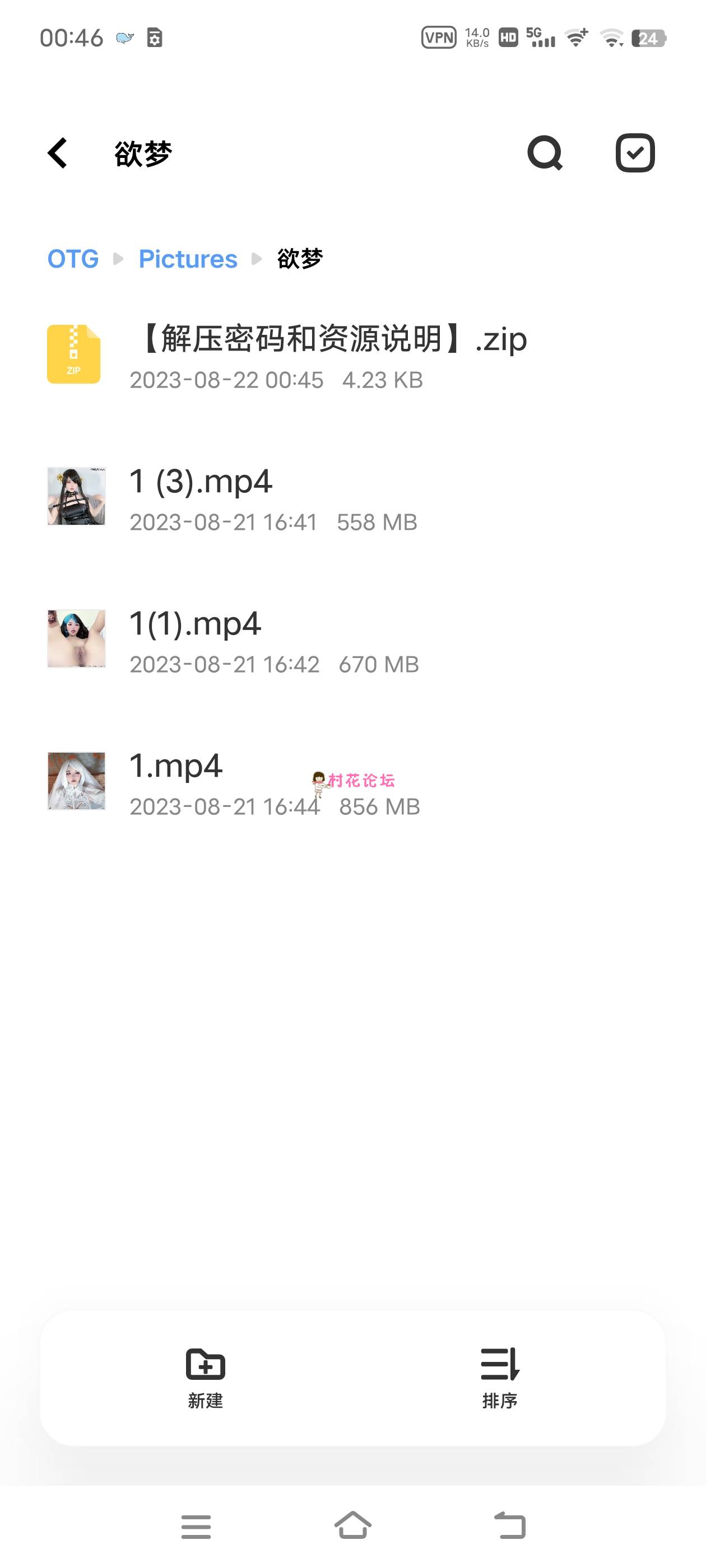The image size is (706, 1568).
Task: Enter multi-select mode with the checkbox icon
Action: click(x=635, y=153)
